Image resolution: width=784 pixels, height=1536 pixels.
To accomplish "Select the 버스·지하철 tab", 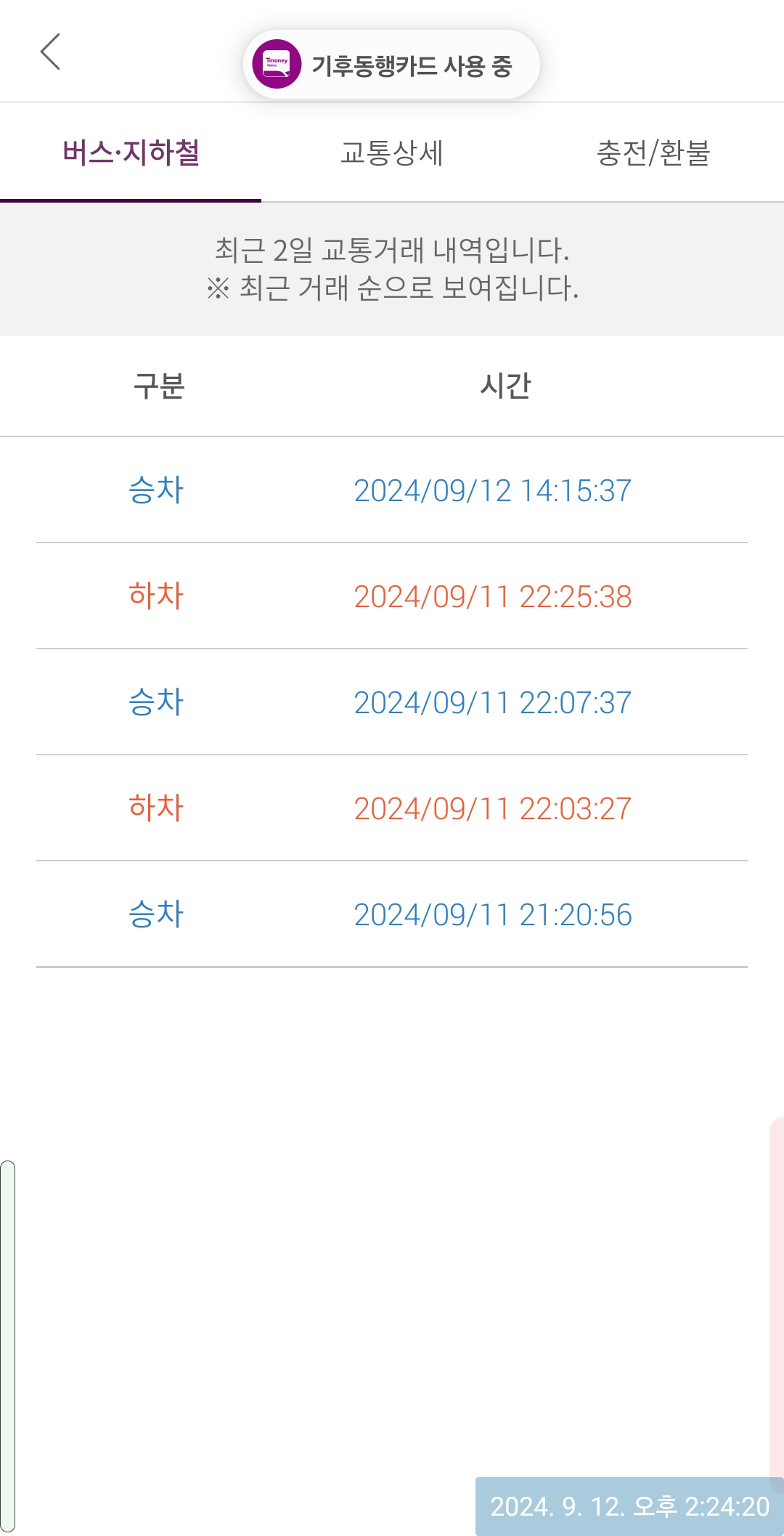I will coord(131,153).
